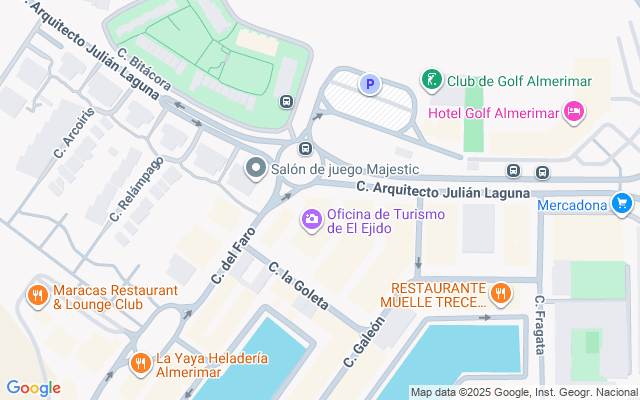
Task: Open Maracas Restaurant & Lounge Club marker
Action: 37,295
